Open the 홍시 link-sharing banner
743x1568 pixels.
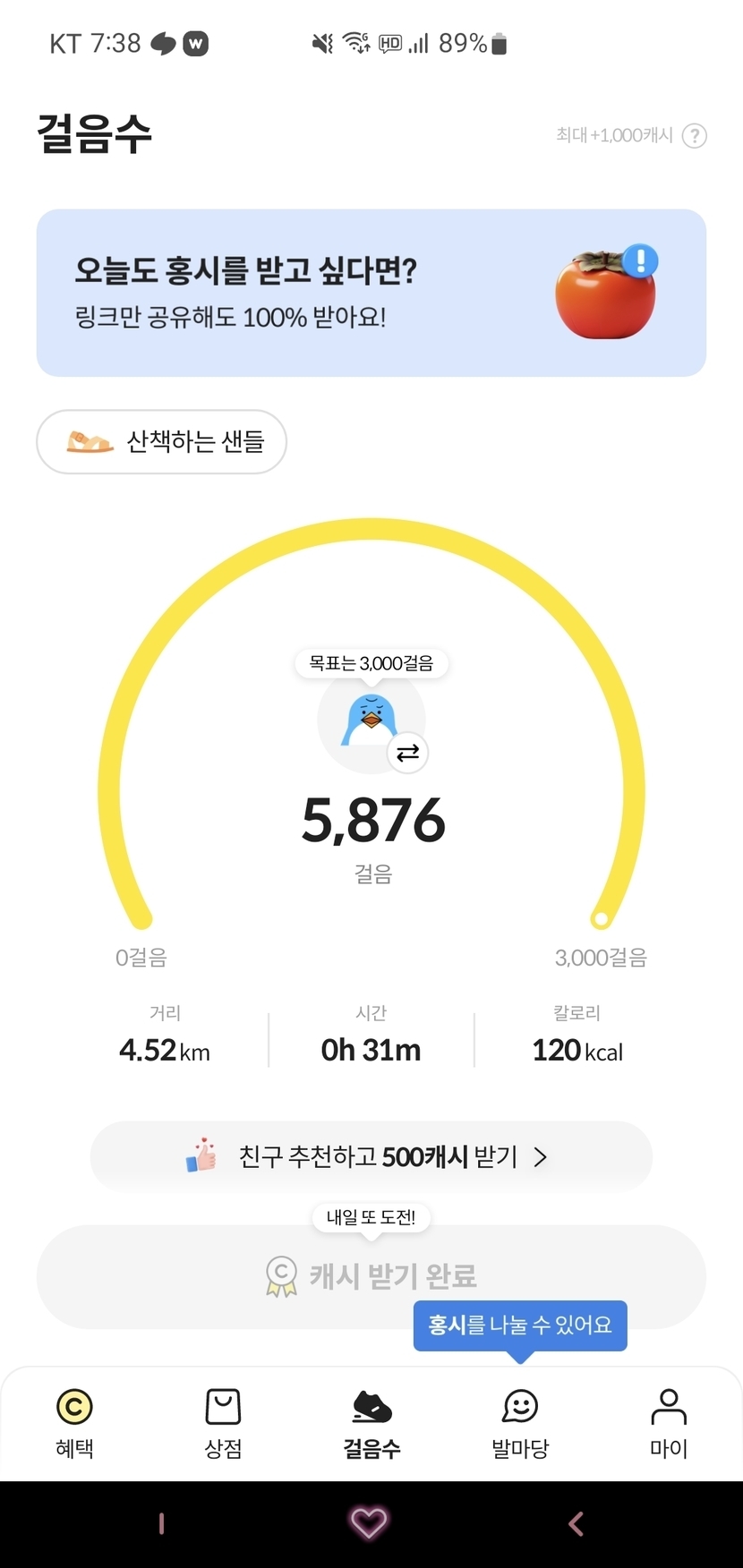coord(371,293)
